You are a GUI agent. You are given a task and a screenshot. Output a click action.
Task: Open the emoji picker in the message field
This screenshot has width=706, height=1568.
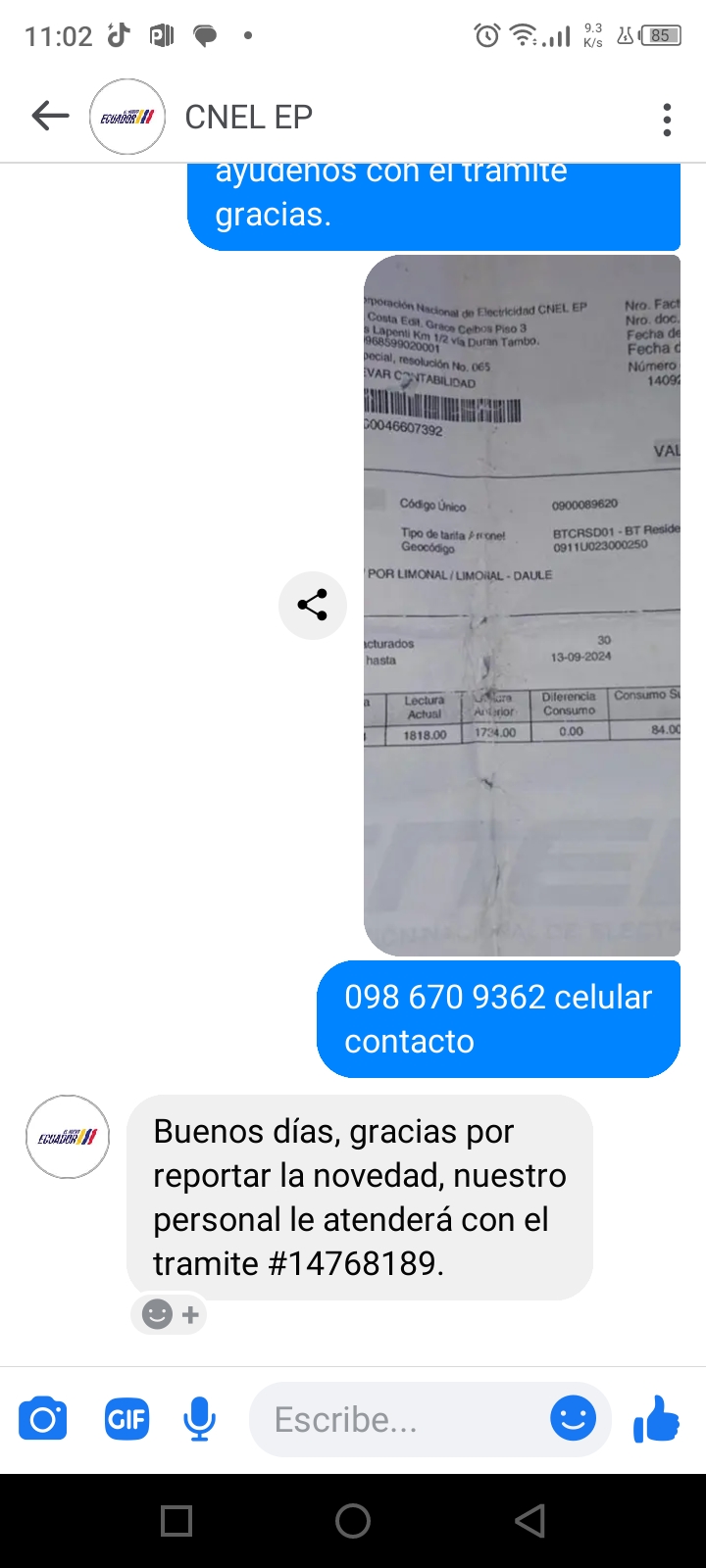(573, 1418)
